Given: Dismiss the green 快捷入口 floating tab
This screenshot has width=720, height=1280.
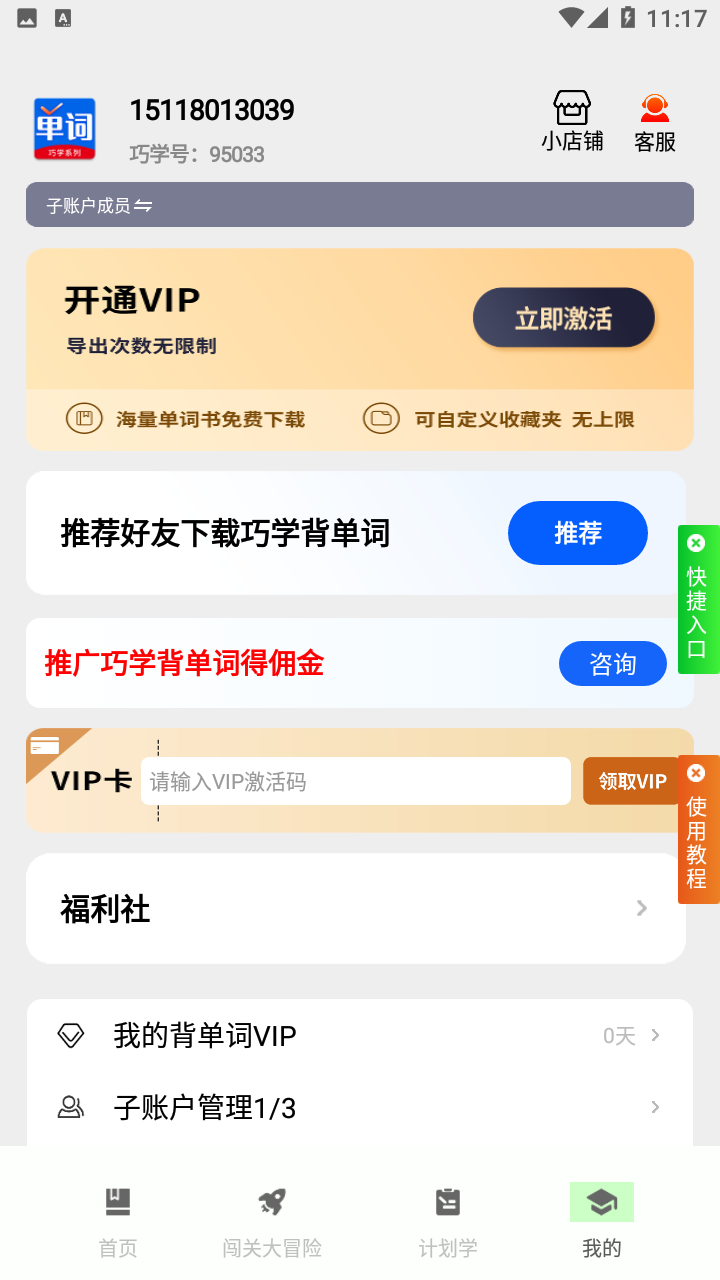Looking at the screenshot, I should [697, 543].
